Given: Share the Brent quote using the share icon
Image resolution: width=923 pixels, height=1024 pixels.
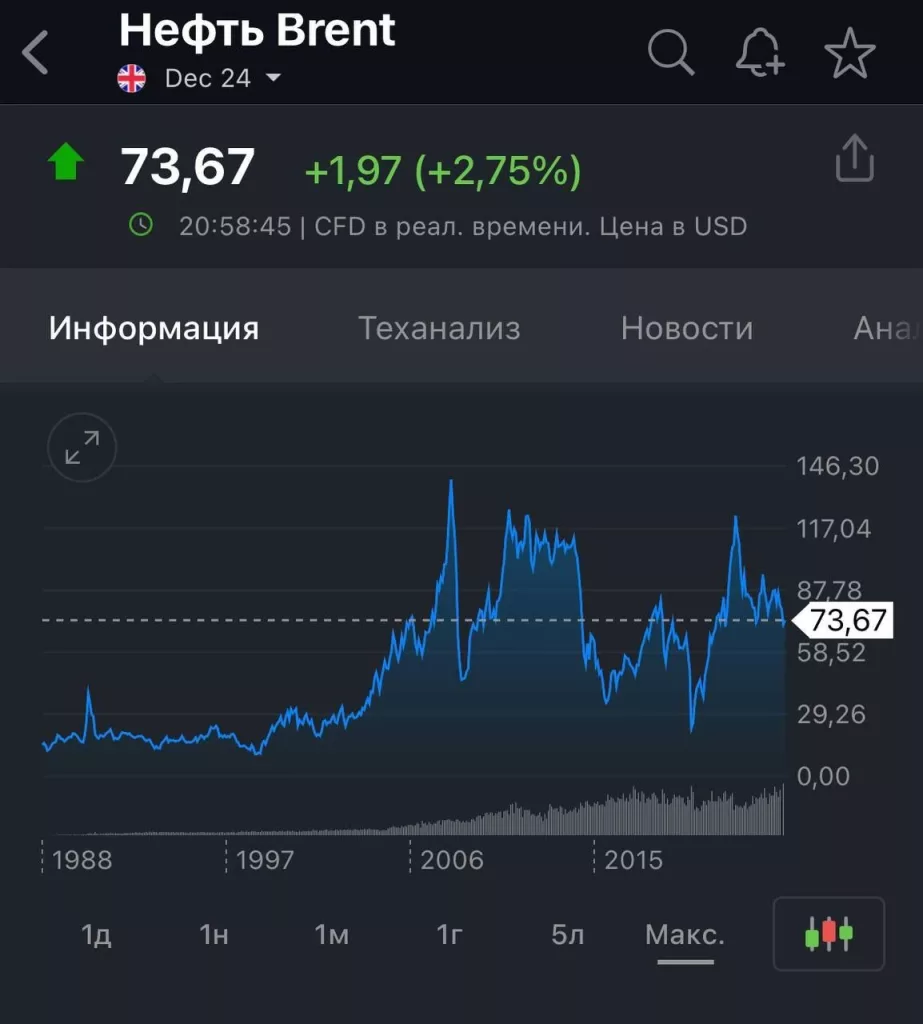Looking at the screenshot, I should [x=854, y=158].
